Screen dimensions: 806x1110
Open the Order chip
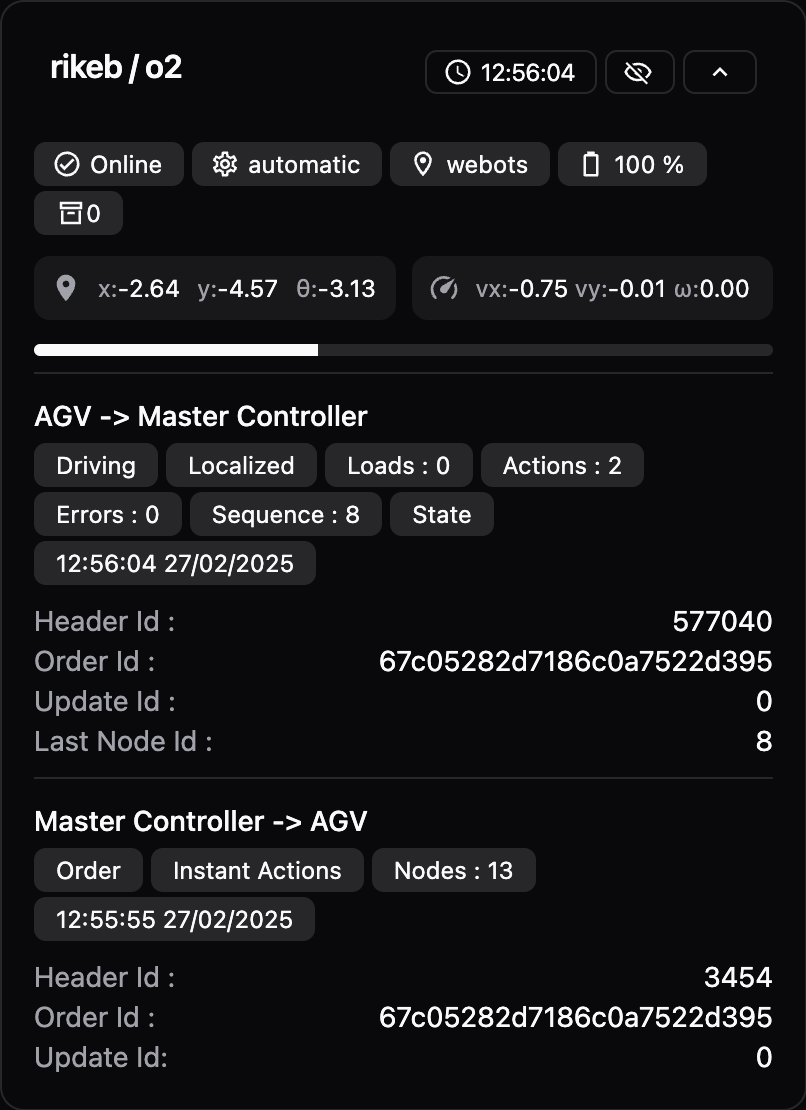(88, 871)
